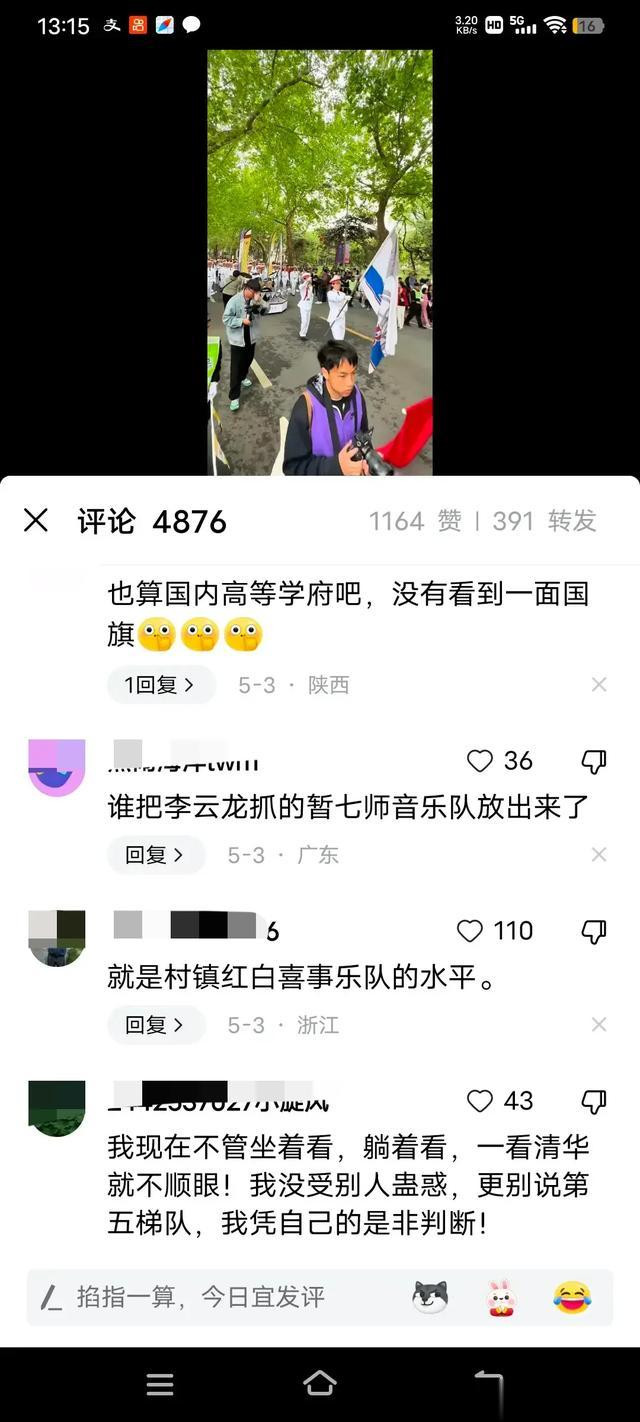
Task: Dislike the 村镇红白喜事乐队 comment
Action: (x=594, y=931)
